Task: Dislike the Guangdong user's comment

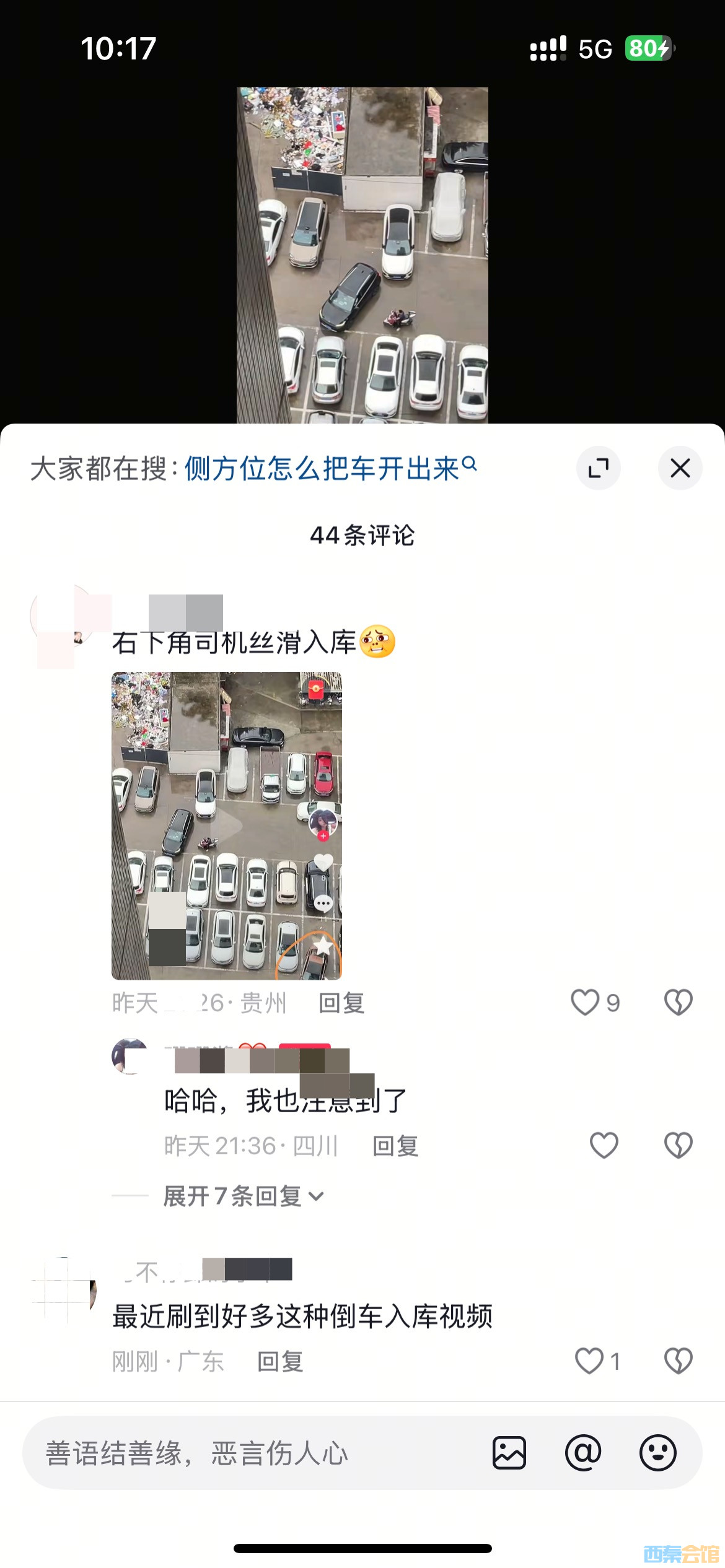Action: click(678, 1361)
